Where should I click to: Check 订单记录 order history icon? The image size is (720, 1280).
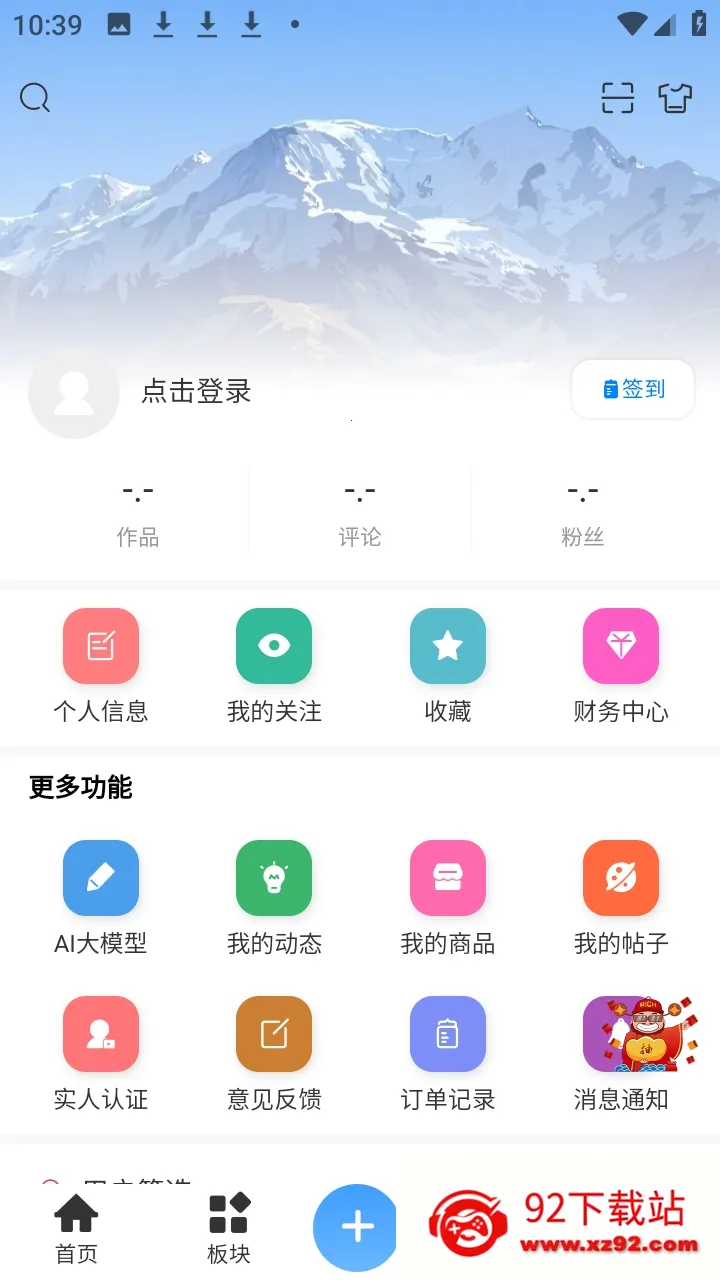click(x=447, y=1034)
